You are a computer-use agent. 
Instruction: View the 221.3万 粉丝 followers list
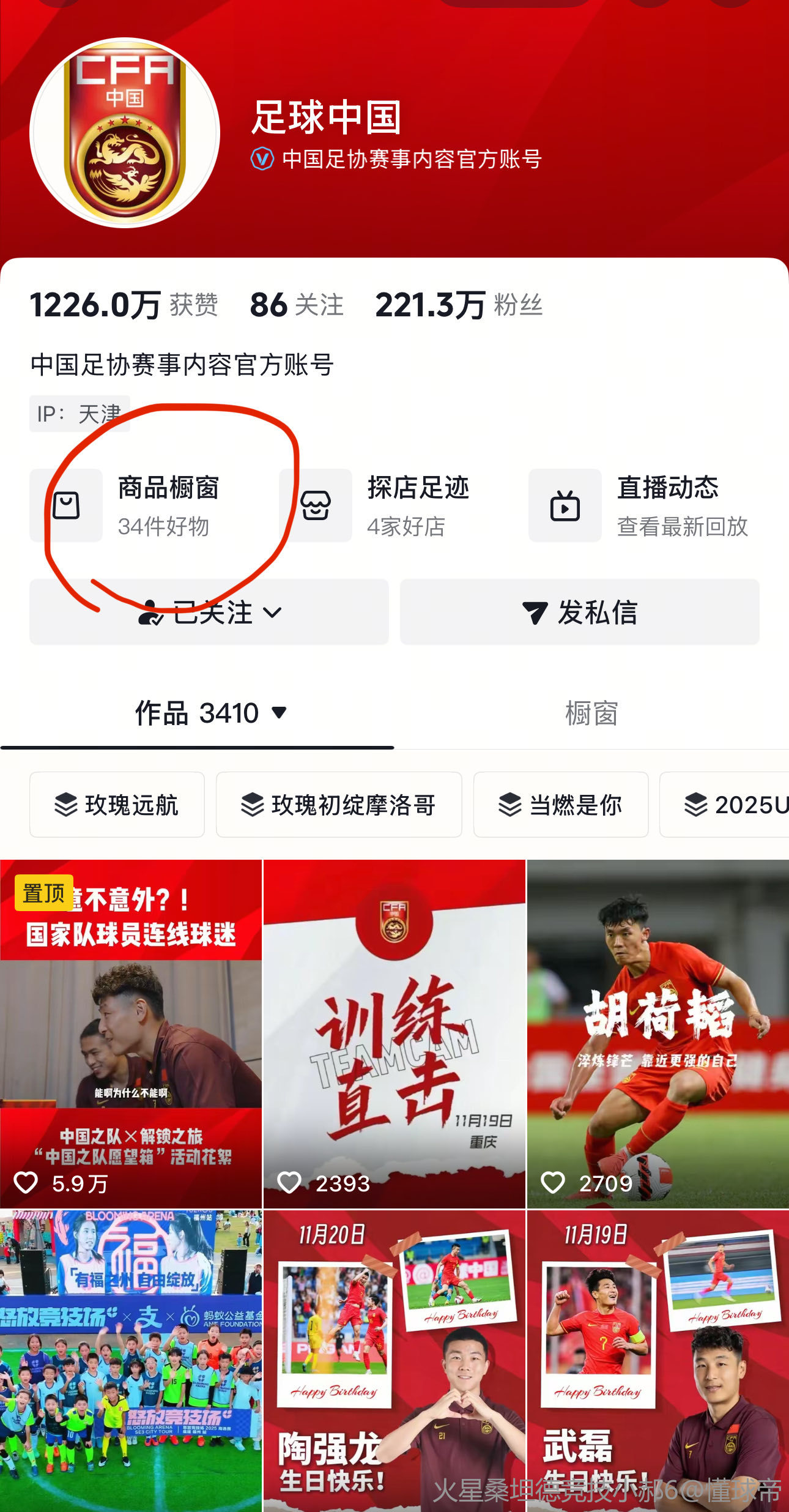tap(459, 305)
